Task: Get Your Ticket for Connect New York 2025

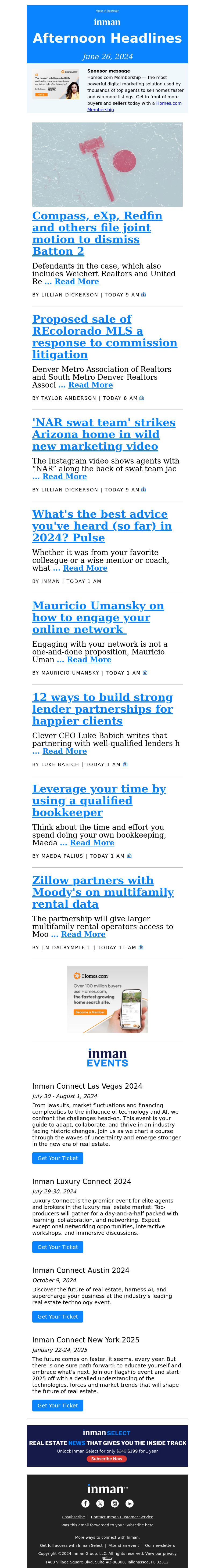Action: [x=57, y=1406]
